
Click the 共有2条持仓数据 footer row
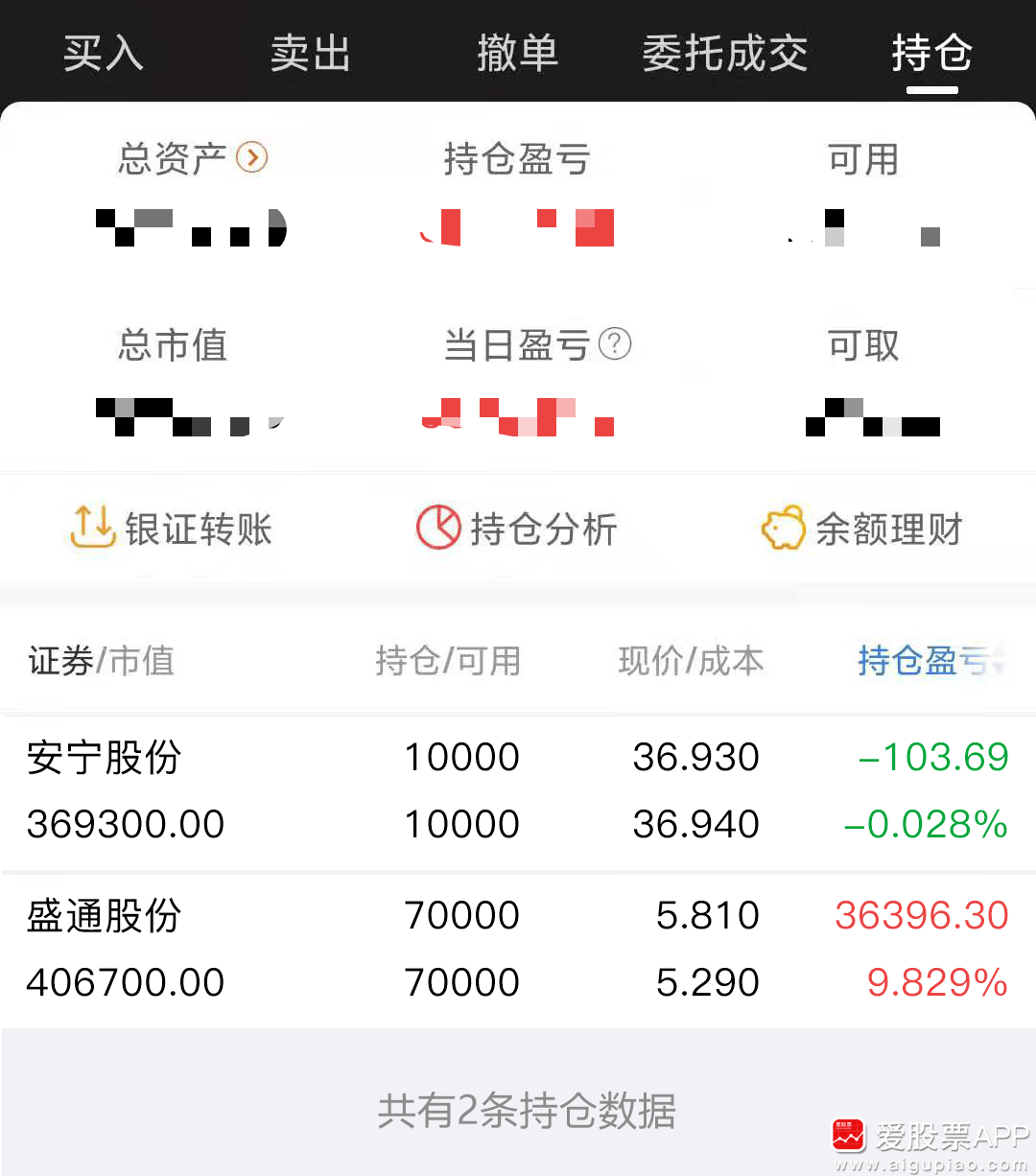coord(518,1113)
